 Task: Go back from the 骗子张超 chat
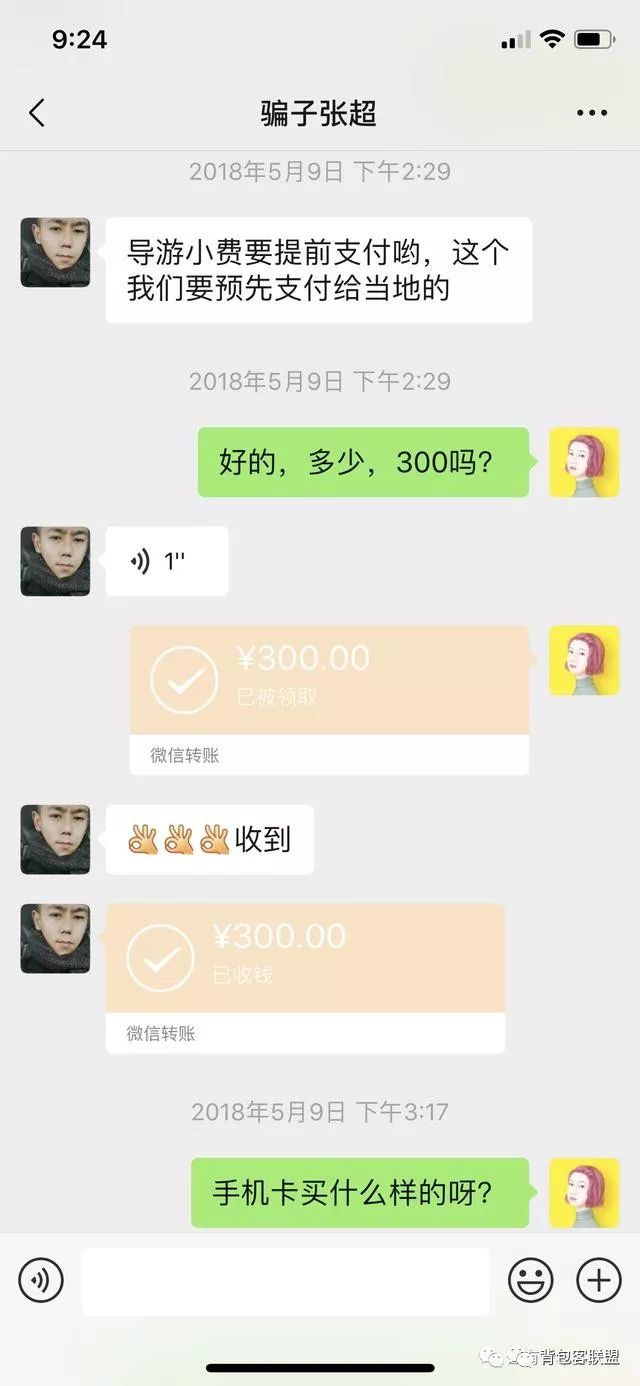click(x=37, y=113)
